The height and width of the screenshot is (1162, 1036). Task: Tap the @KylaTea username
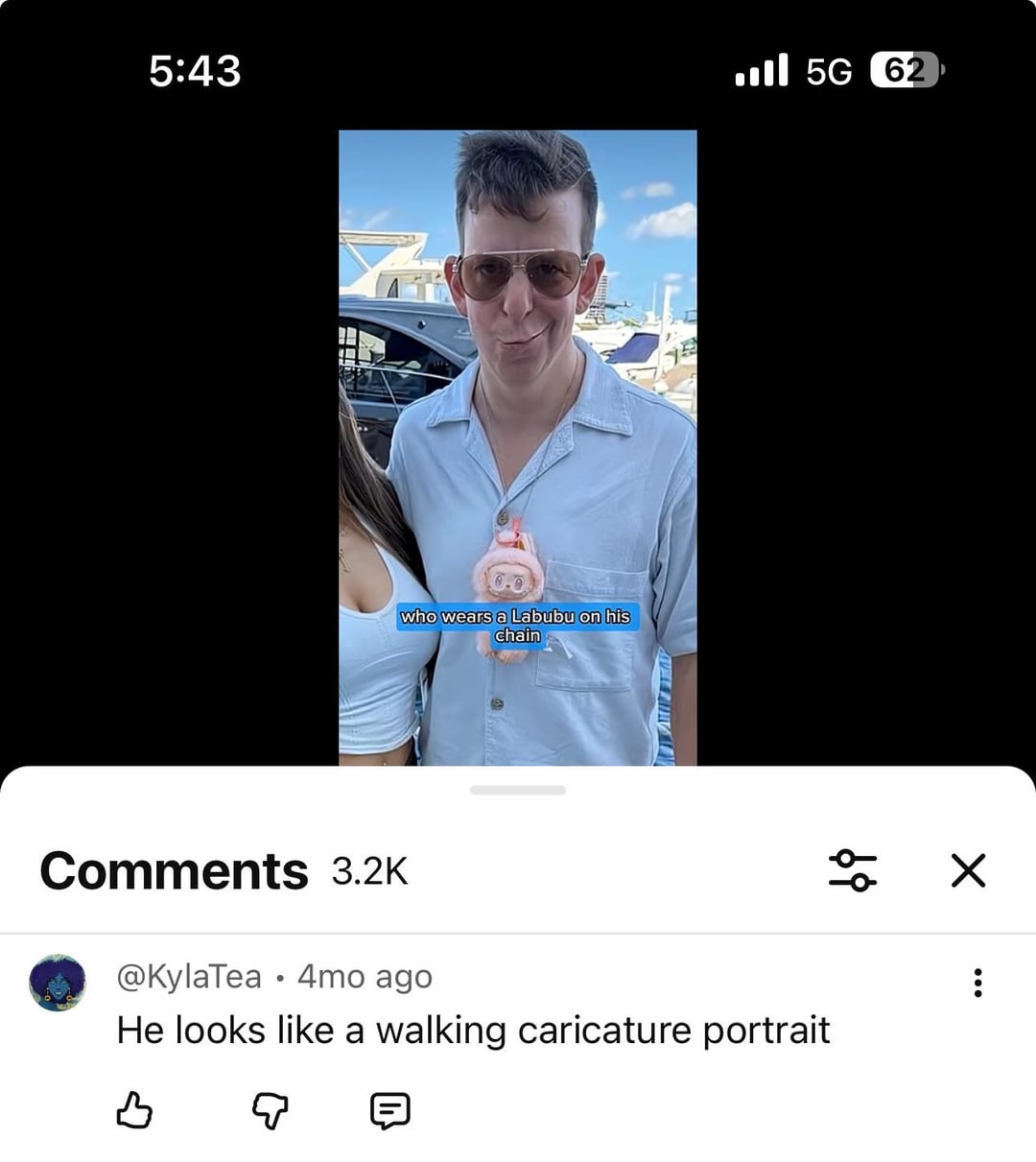pos(189,977)
